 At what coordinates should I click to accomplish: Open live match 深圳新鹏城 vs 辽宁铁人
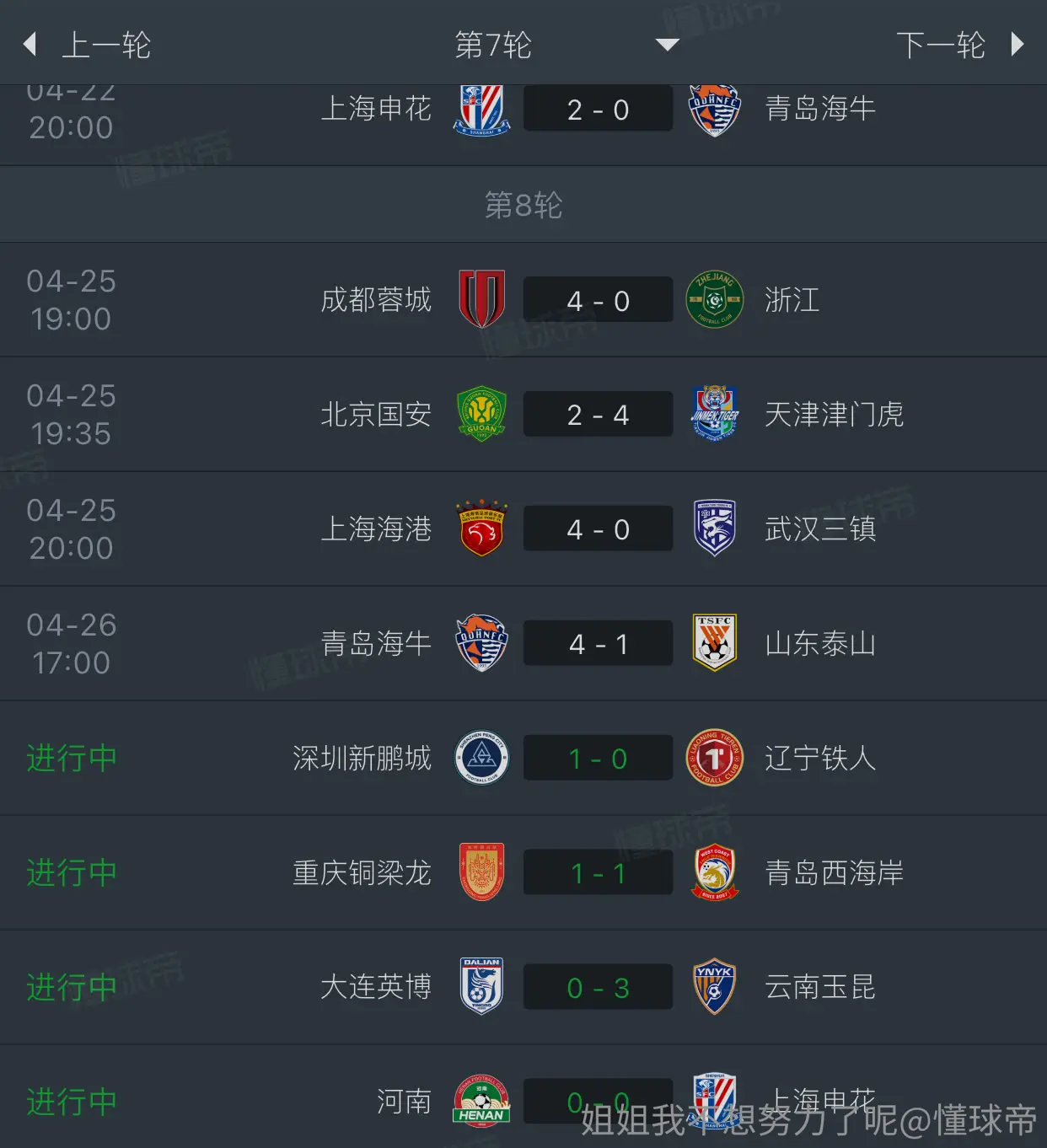523,759
